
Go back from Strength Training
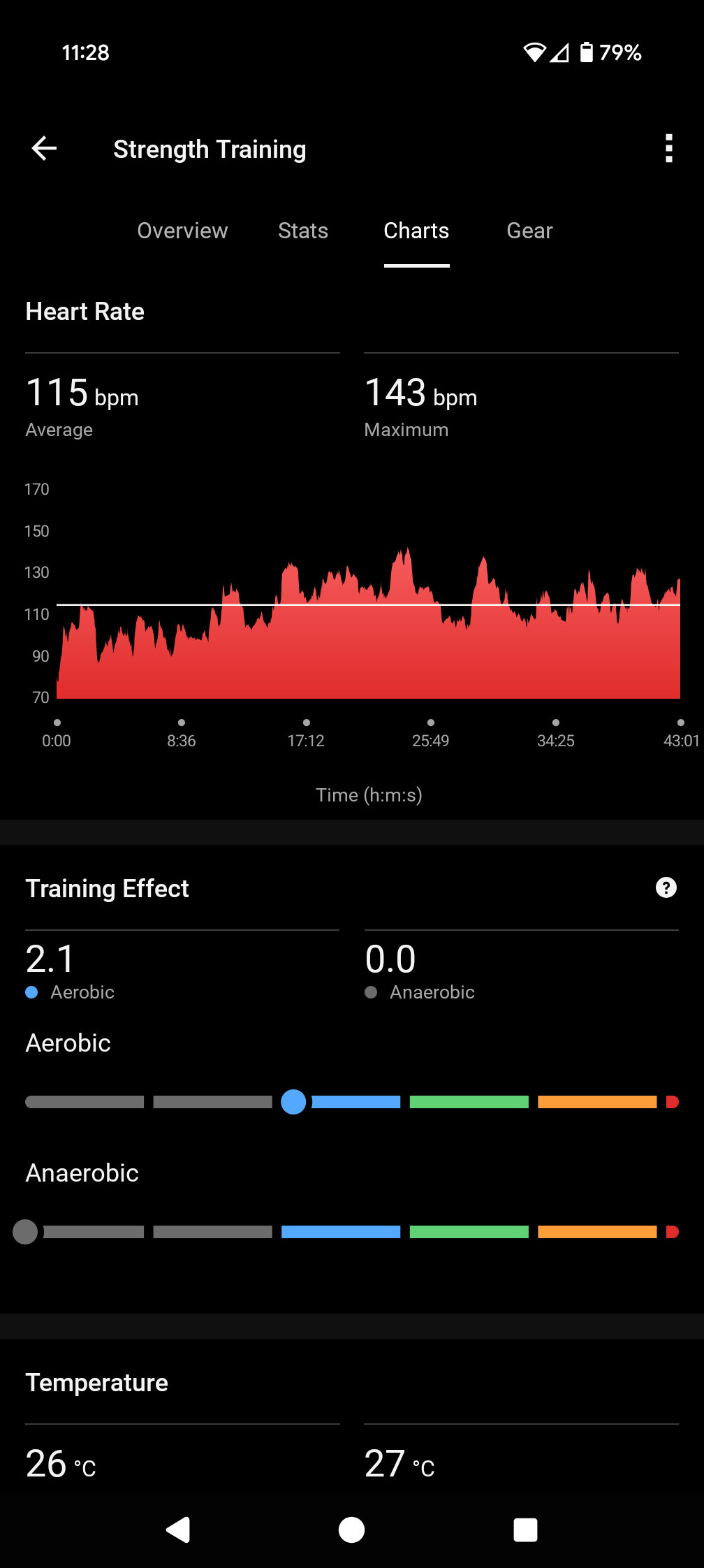[44, 148]
